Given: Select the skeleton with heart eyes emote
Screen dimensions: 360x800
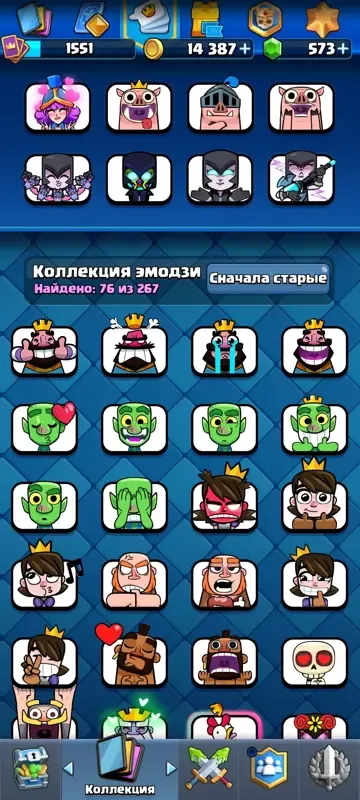Looking at the screenshot, I should point(315,662).
